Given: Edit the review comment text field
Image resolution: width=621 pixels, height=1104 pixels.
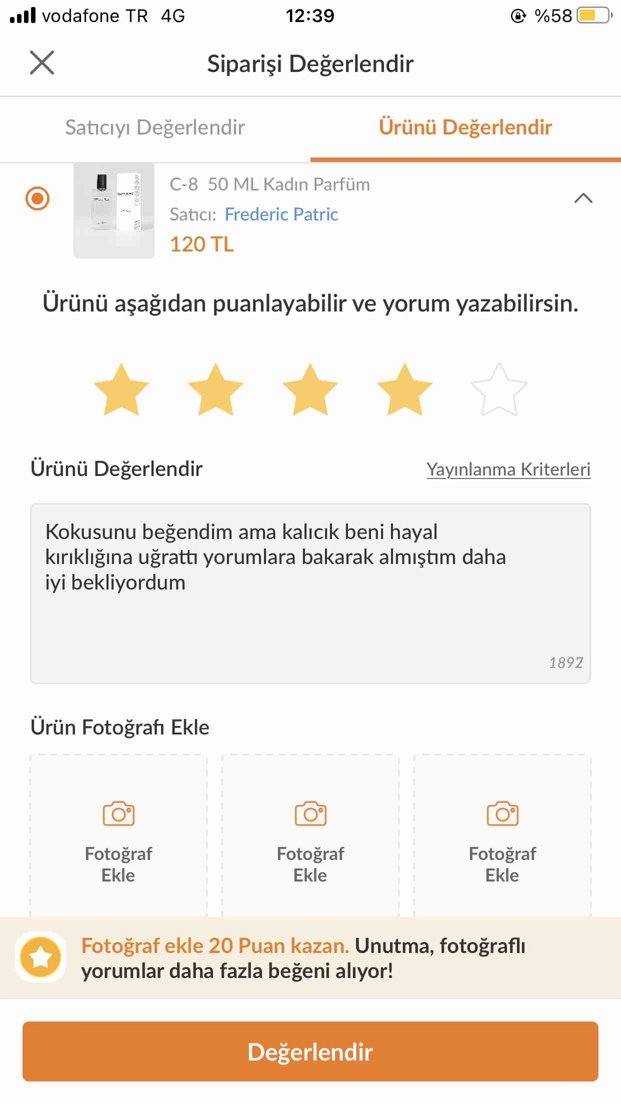Looking at the screenshot, I should [310, 593].
